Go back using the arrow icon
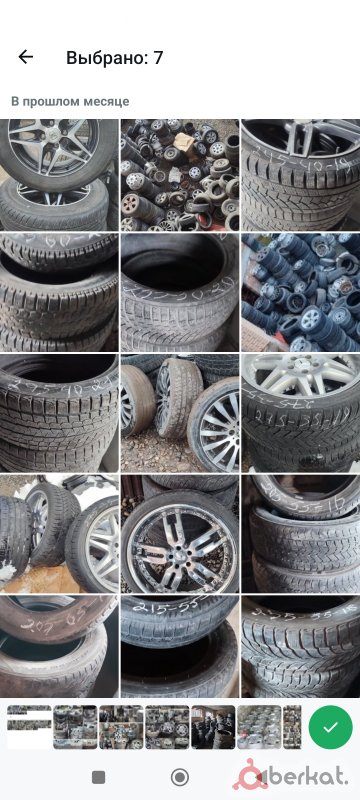Image resolution: width=360 pixels, height=800 pixels. pos(25,57)
